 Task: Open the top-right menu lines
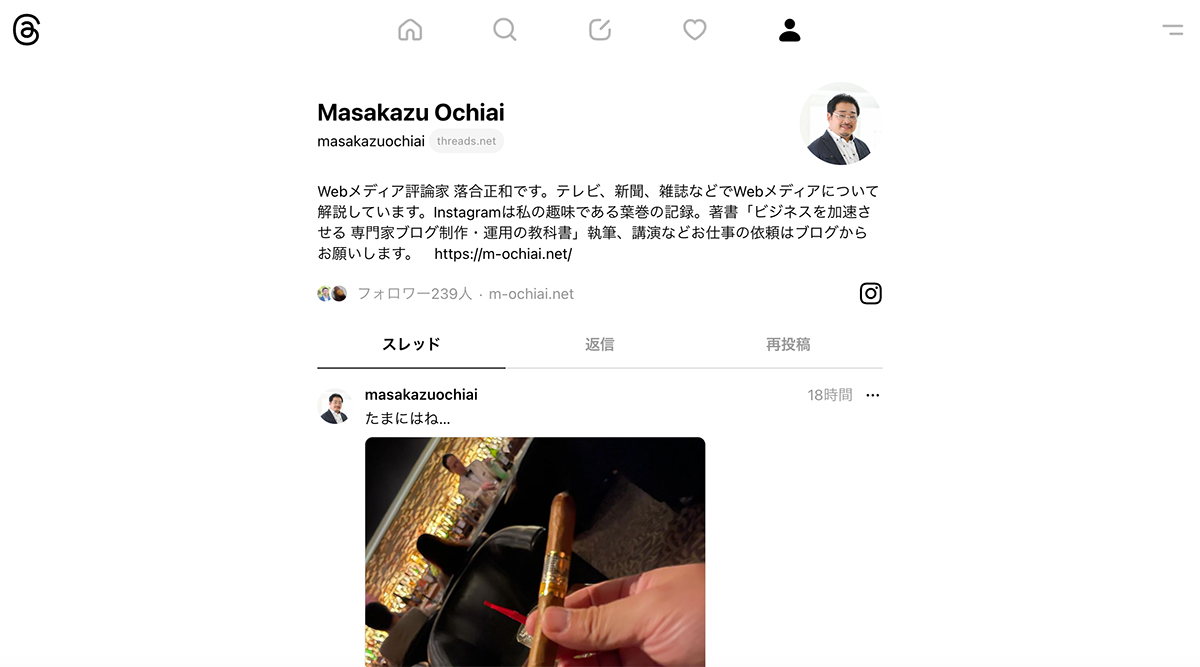pos(1173,30)
